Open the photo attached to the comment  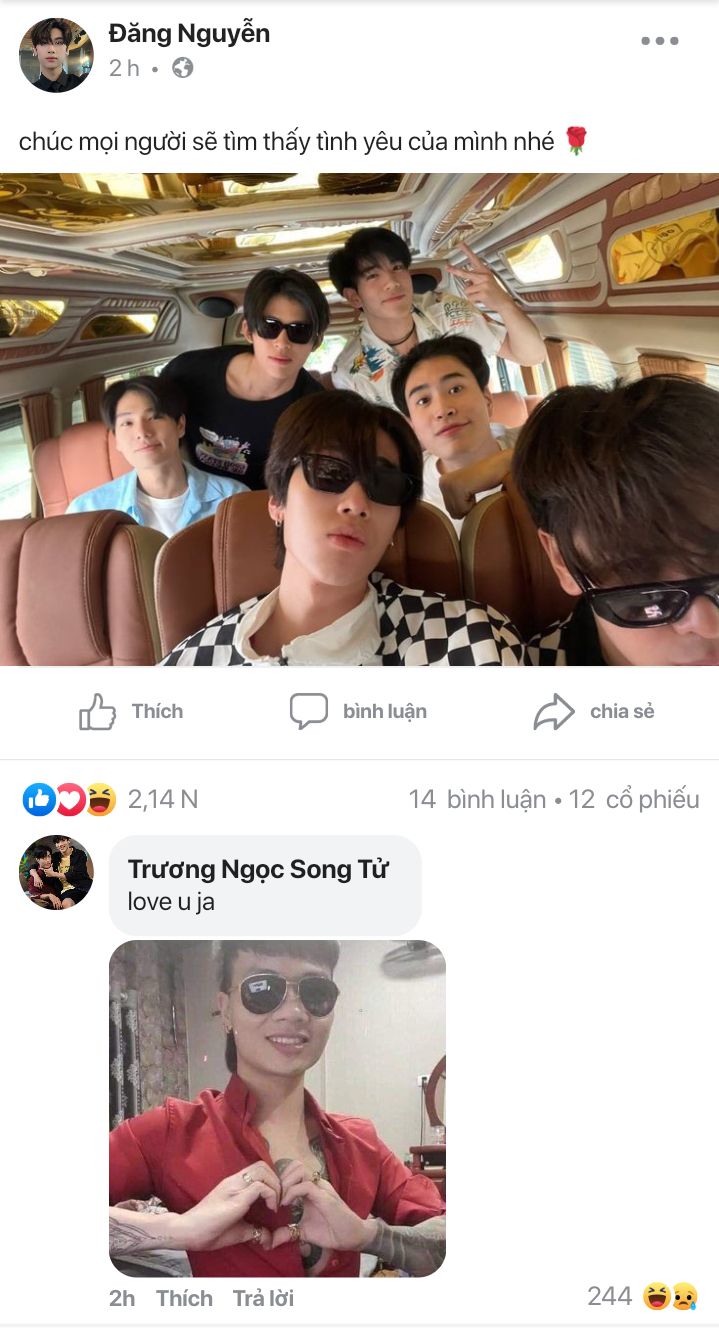point(277,1108)
